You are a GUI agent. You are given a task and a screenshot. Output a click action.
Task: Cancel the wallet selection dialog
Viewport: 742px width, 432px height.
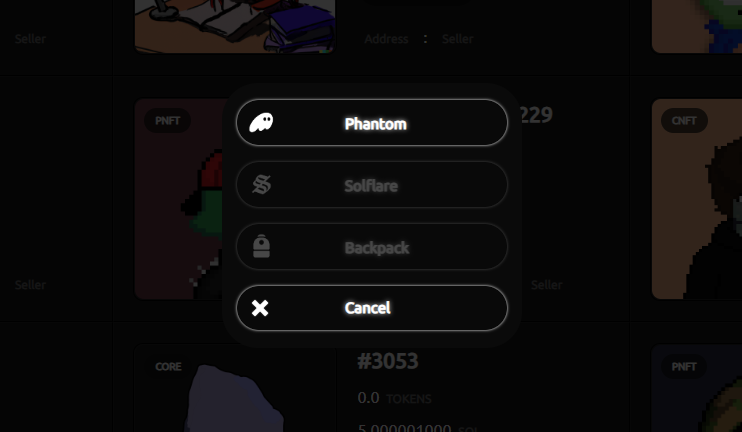click(371, 308)
